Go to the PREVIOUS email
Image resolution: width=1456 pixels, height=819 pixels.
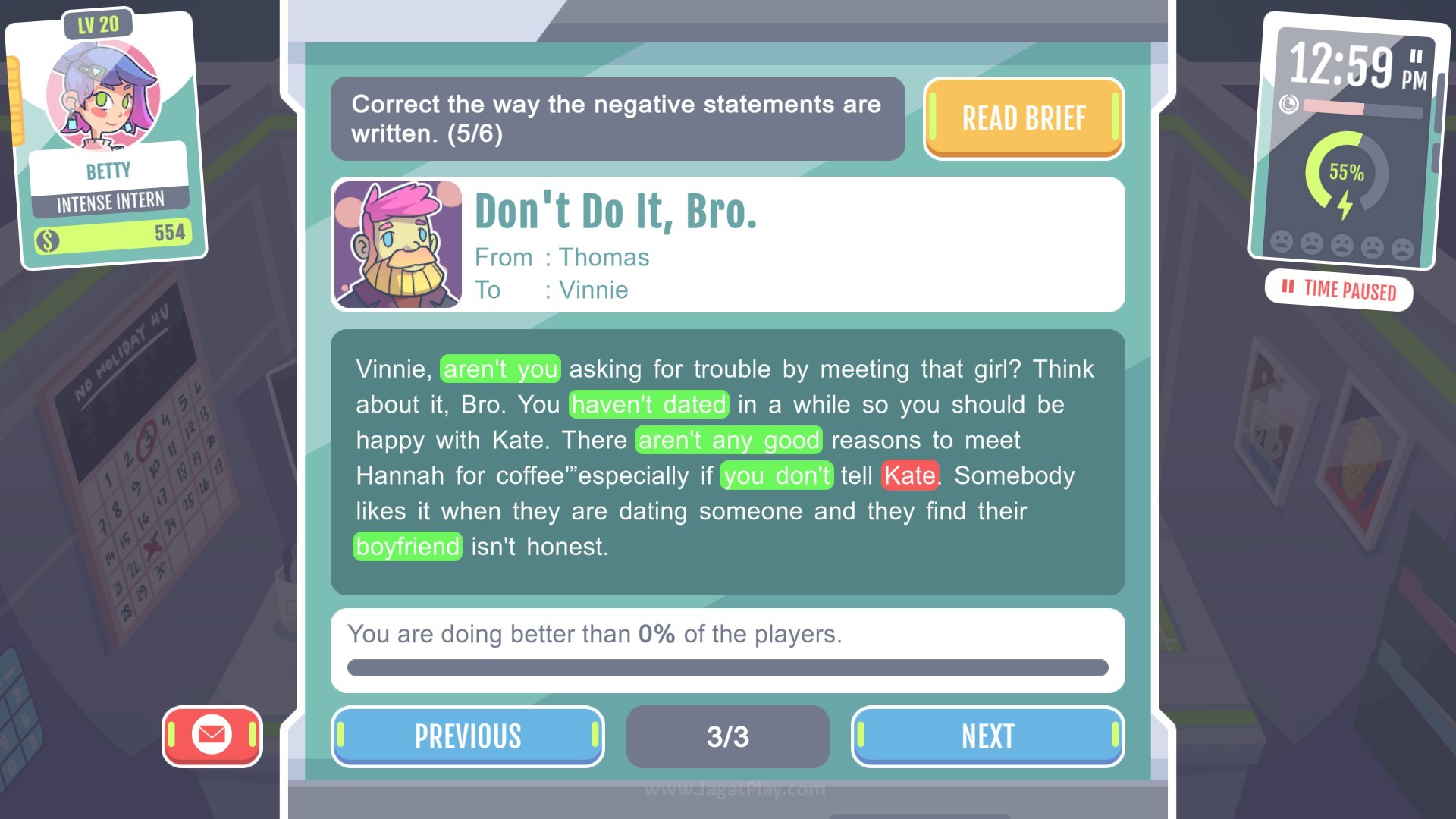468,736
